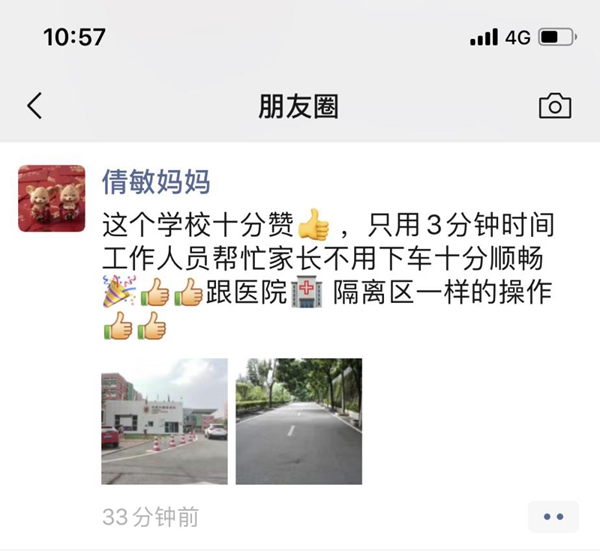Open the camera to post a moment
This screenshot has width=600, height=554.
pyautogui.click(x=554, y=106)
